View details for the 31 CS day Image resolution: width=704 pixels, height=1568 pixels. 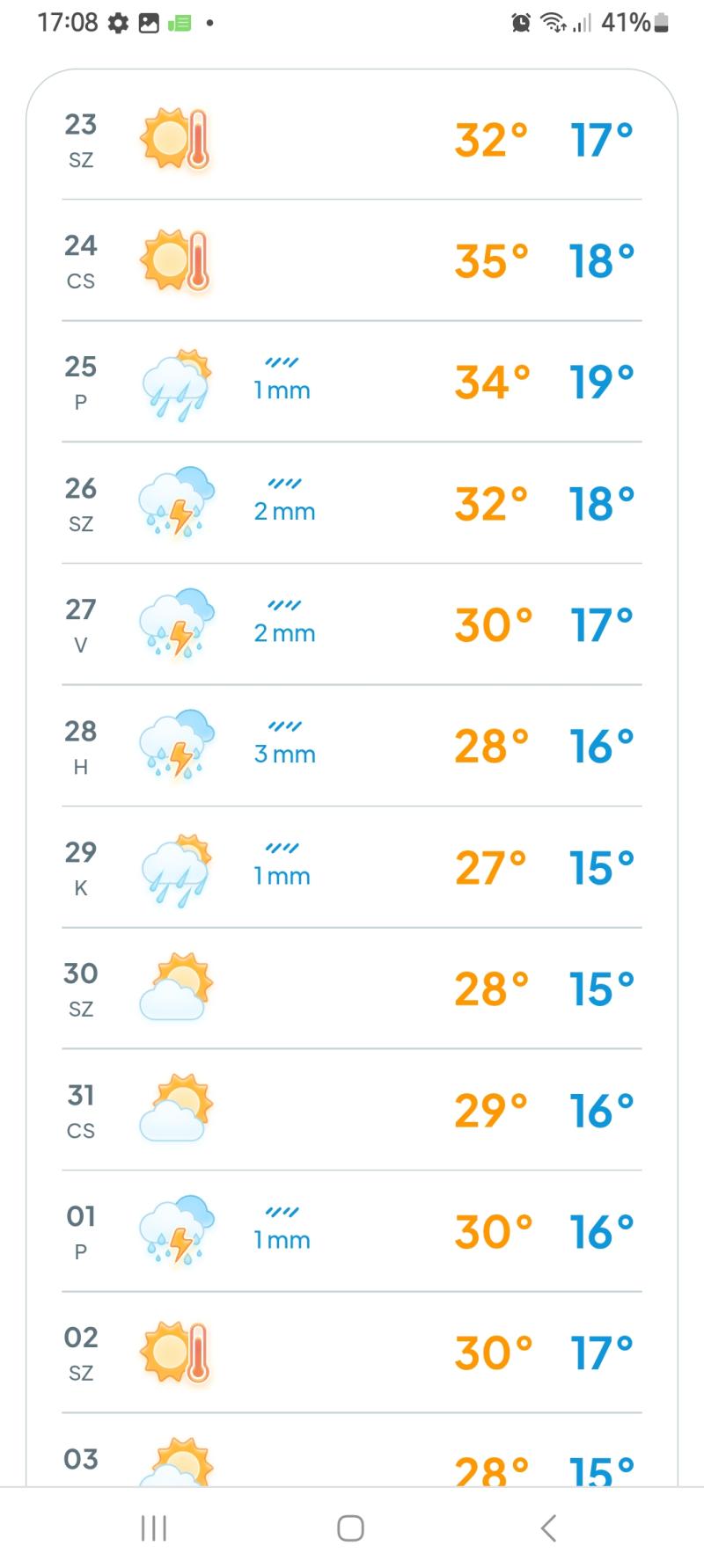[352, 1110]
